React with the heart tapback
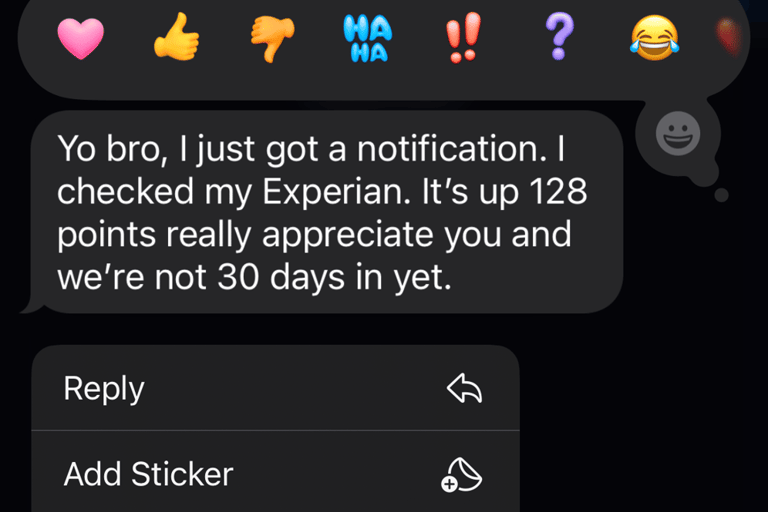Screen dimensions: 768x512 click(x=79, y=40)
